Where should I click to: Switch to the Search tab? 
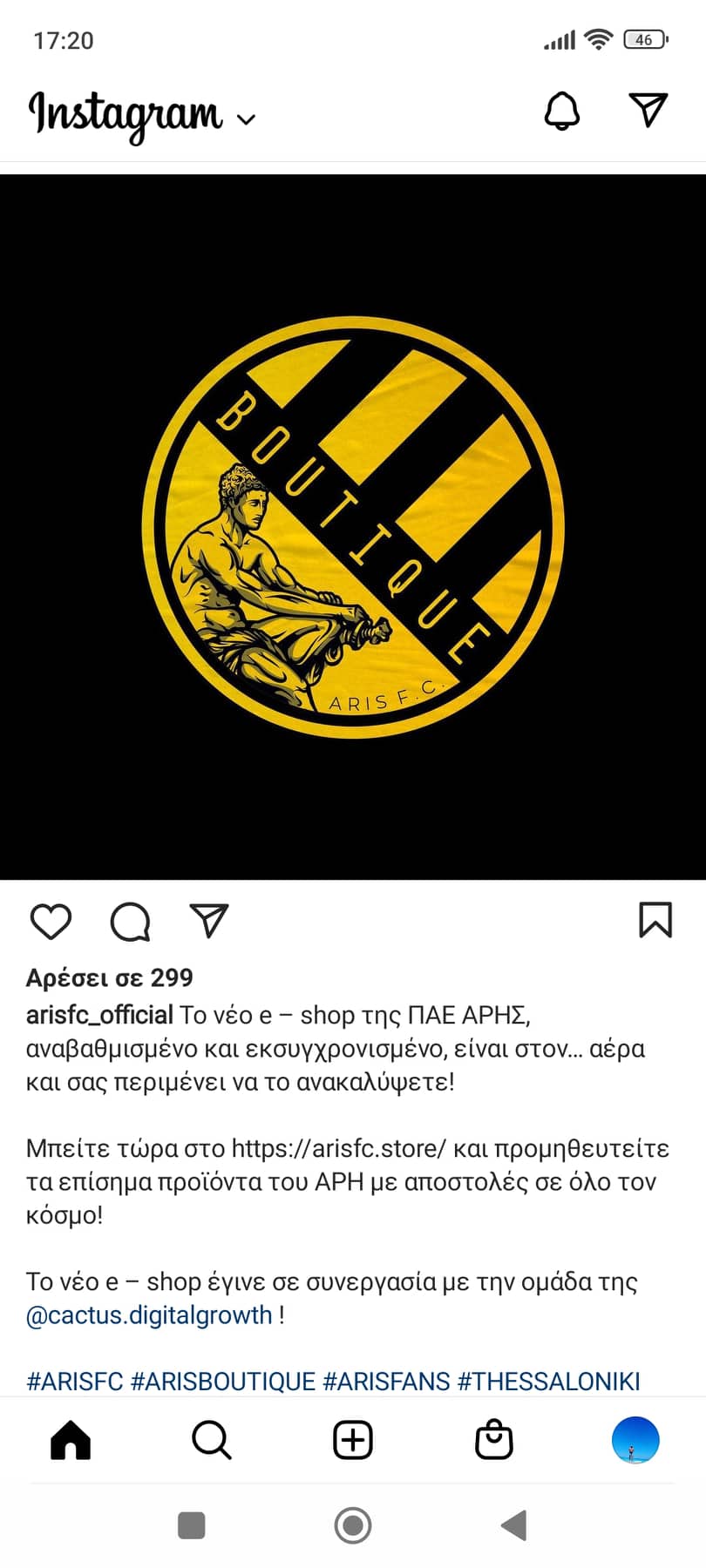pos(211,1440)
